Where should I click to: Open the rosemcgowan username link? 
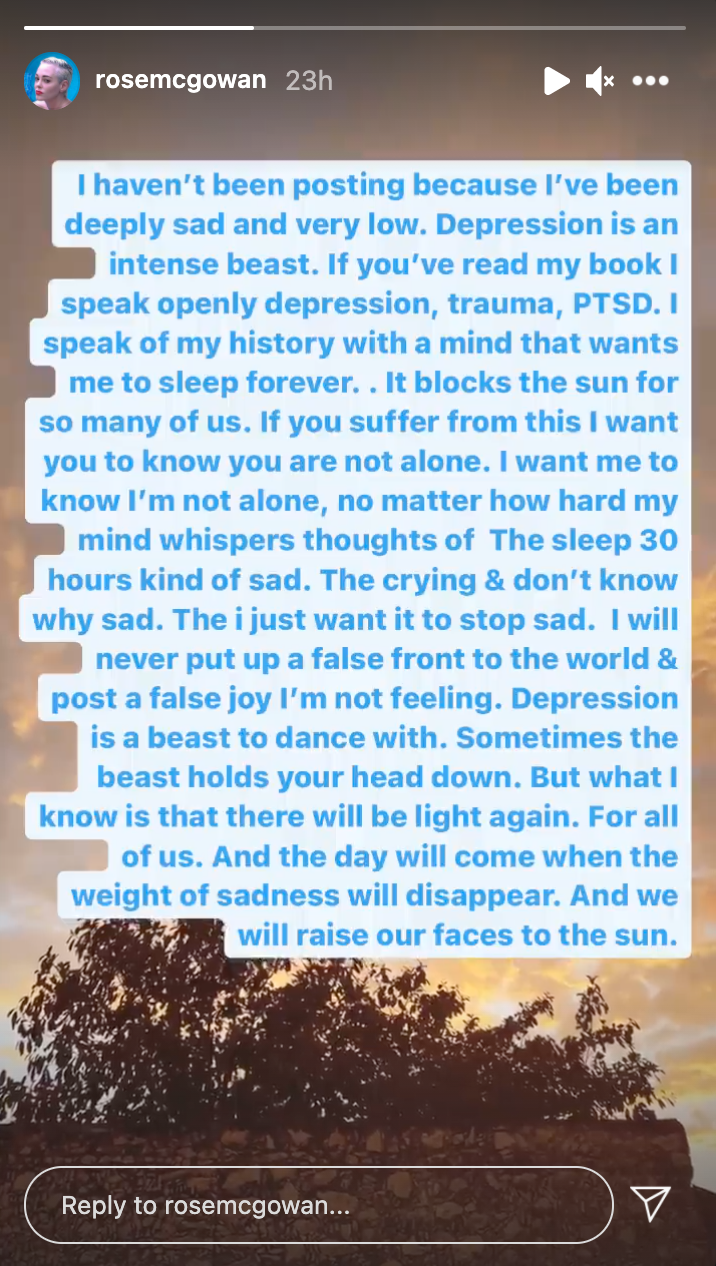(180, 81)
